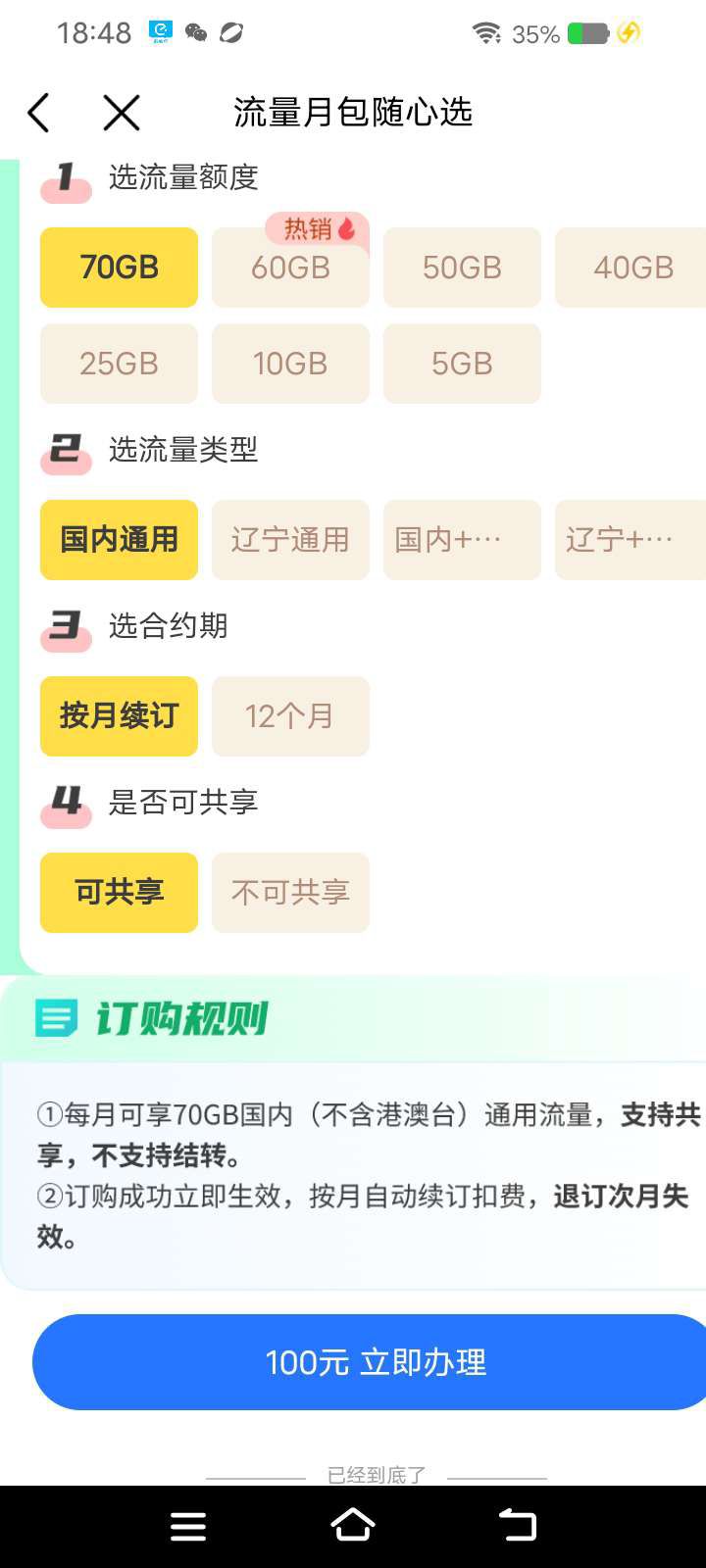Viewport: 706px width, 1568px height.
Task: Select the 70GB data amount
Action: coord(119,268)
